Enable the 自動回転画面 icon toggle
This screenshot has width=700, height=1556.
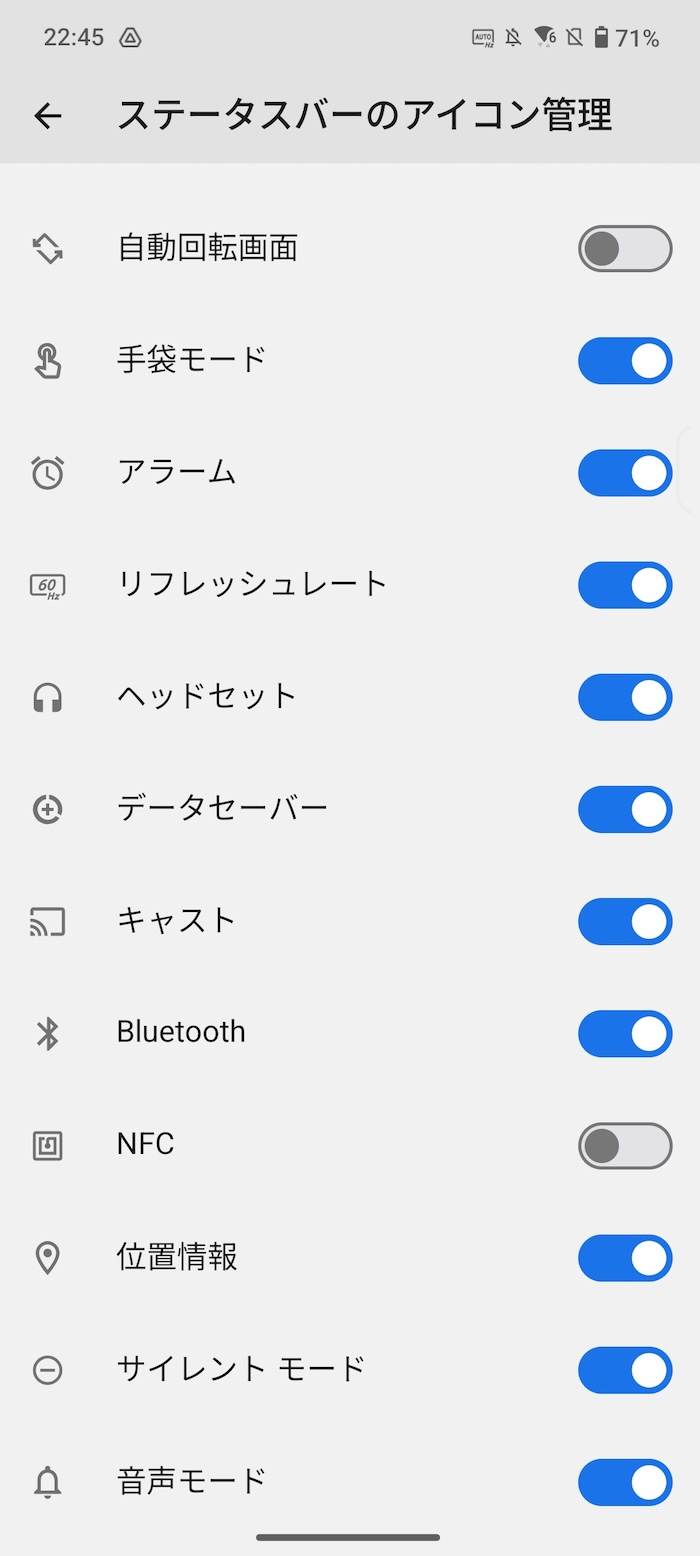coord(625,249)
